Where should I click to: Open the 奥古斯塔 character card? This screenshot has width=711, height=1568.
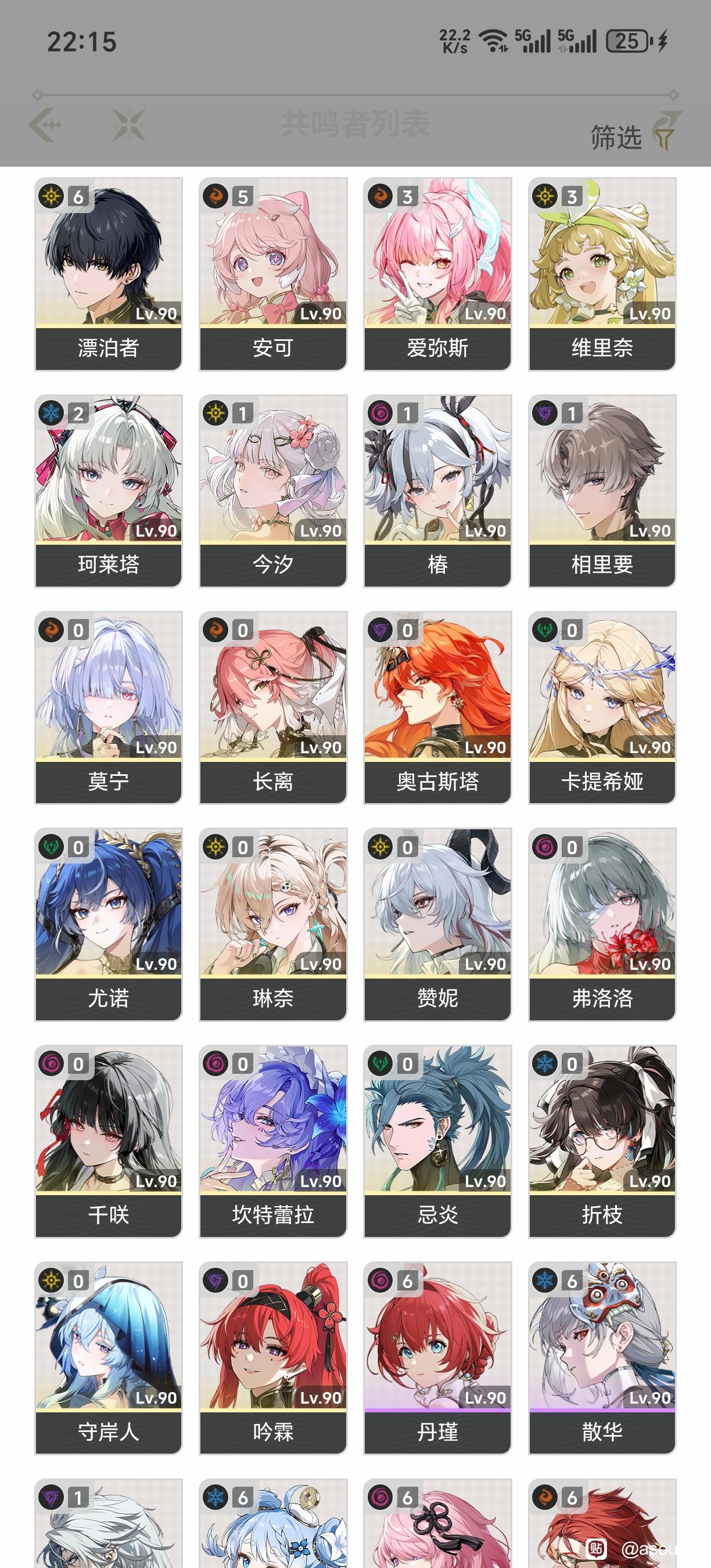437,707
